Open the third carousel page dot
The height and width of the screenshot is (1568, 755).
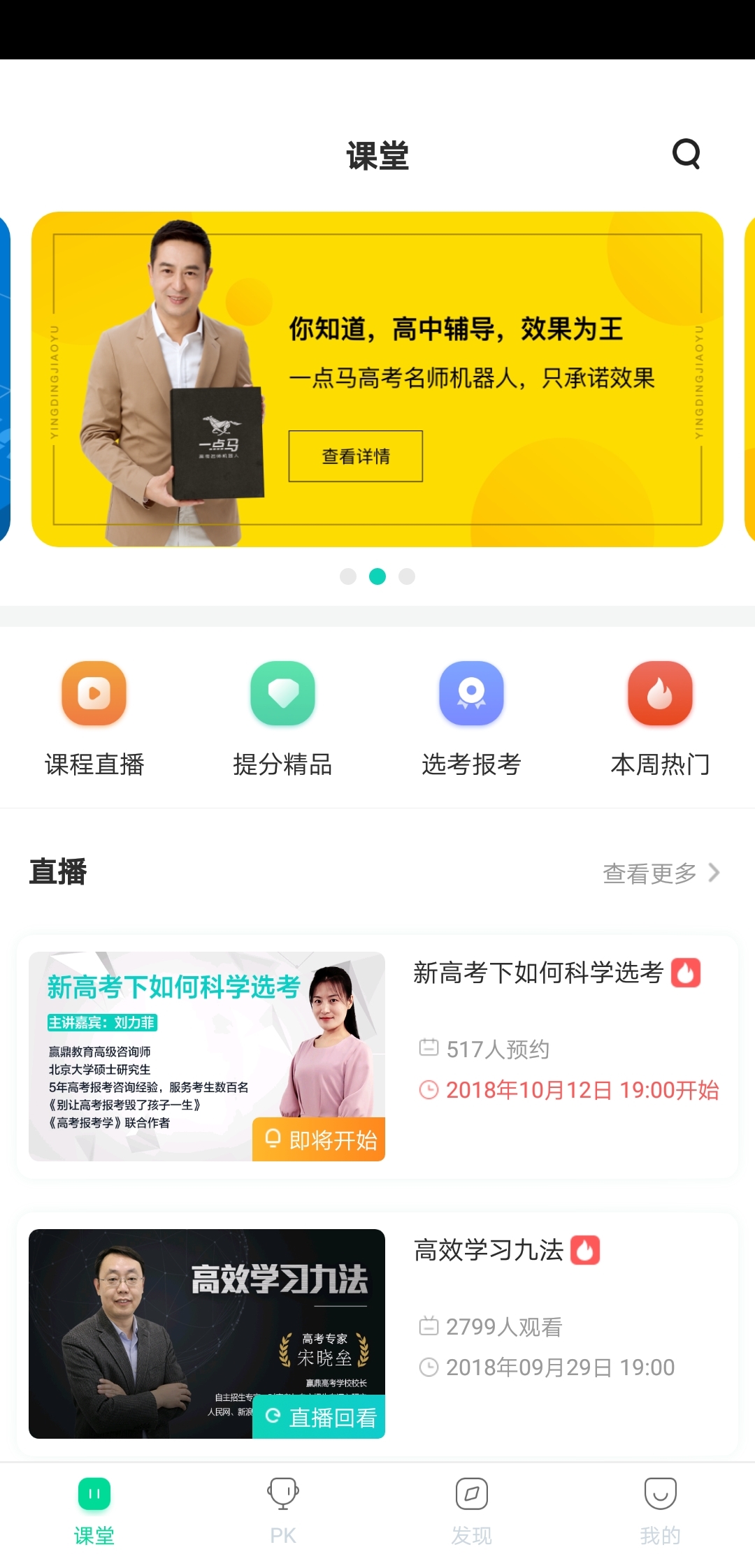tap(407, 576)
